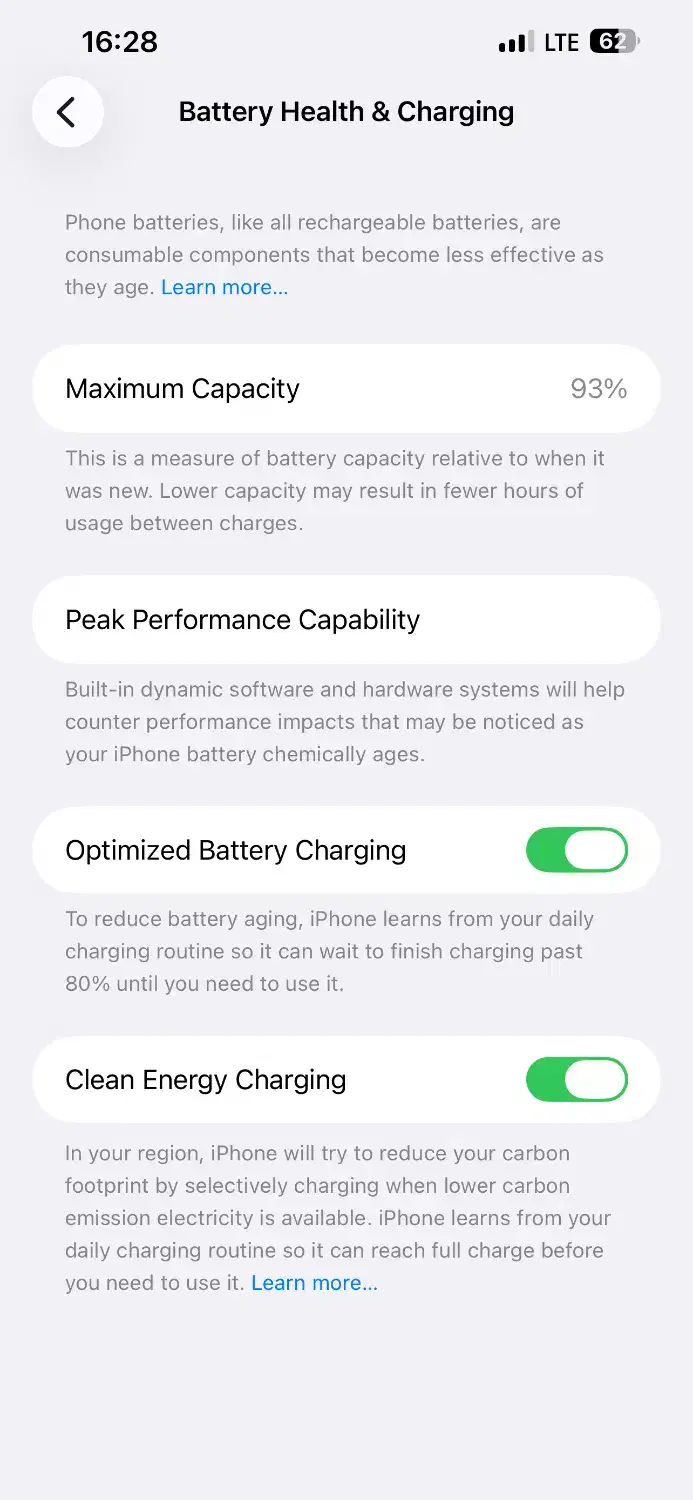Disable Optimized Battery Charging switch
Screen dimensions: 693x1500
[576, 850]
